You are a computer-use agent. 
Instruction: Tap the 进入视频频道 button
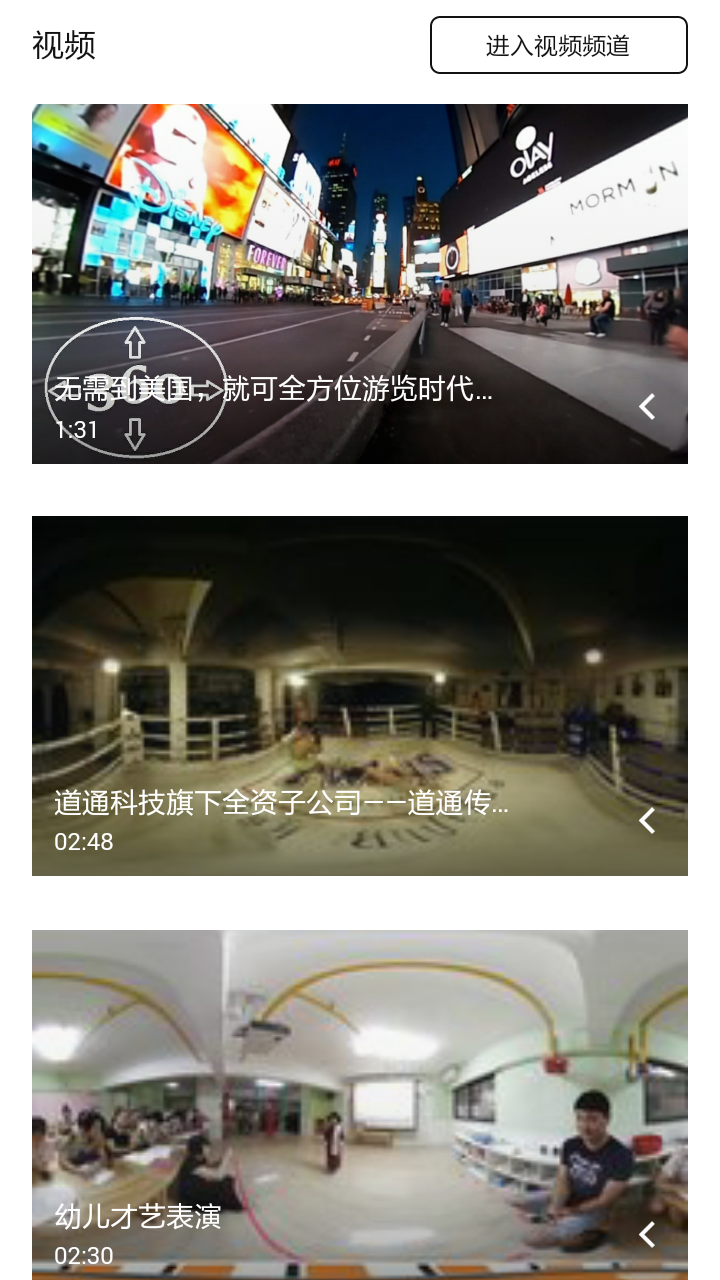coord(558,45)
